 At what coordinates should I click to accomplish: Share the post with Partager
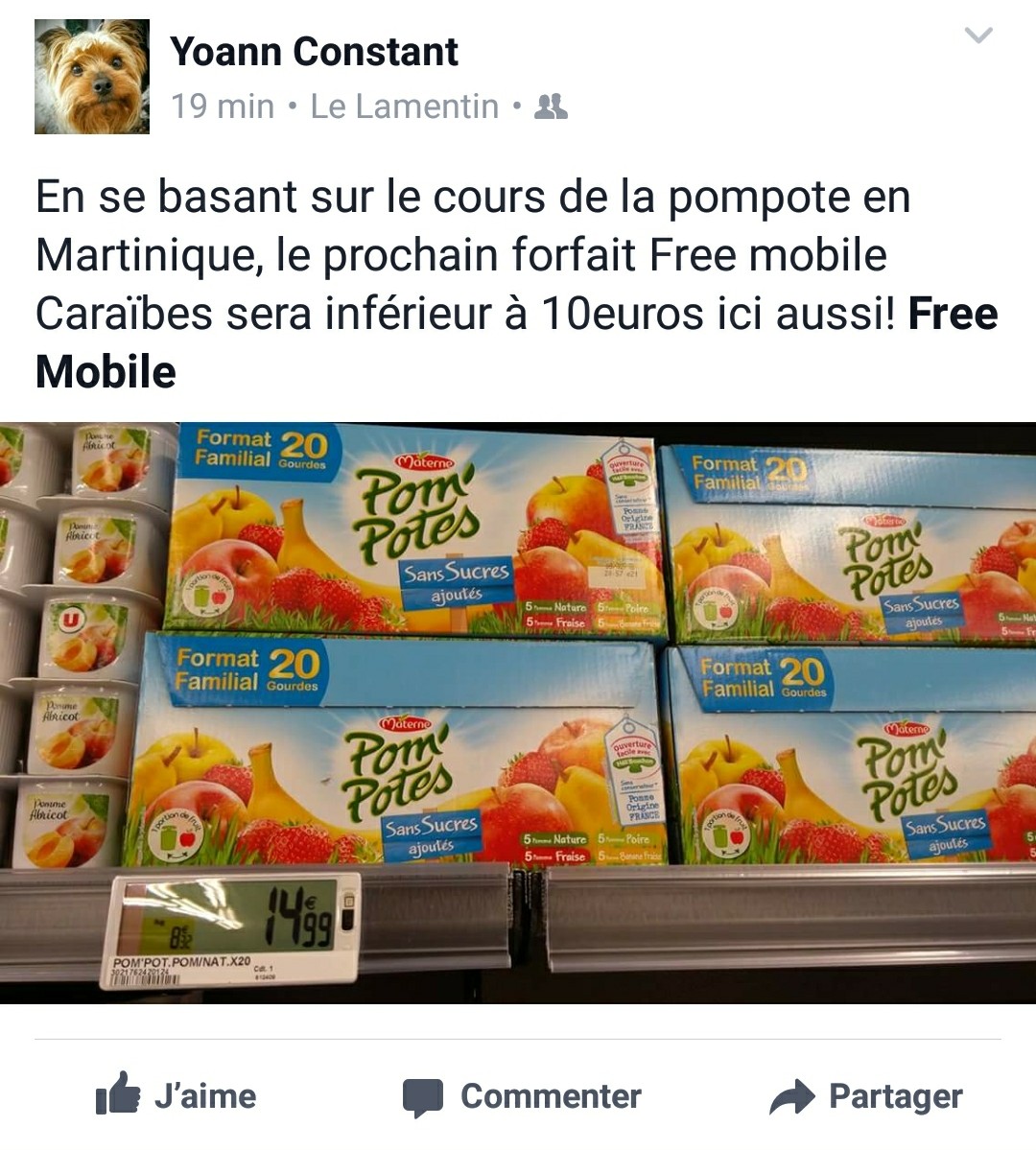click(866, 1096)
